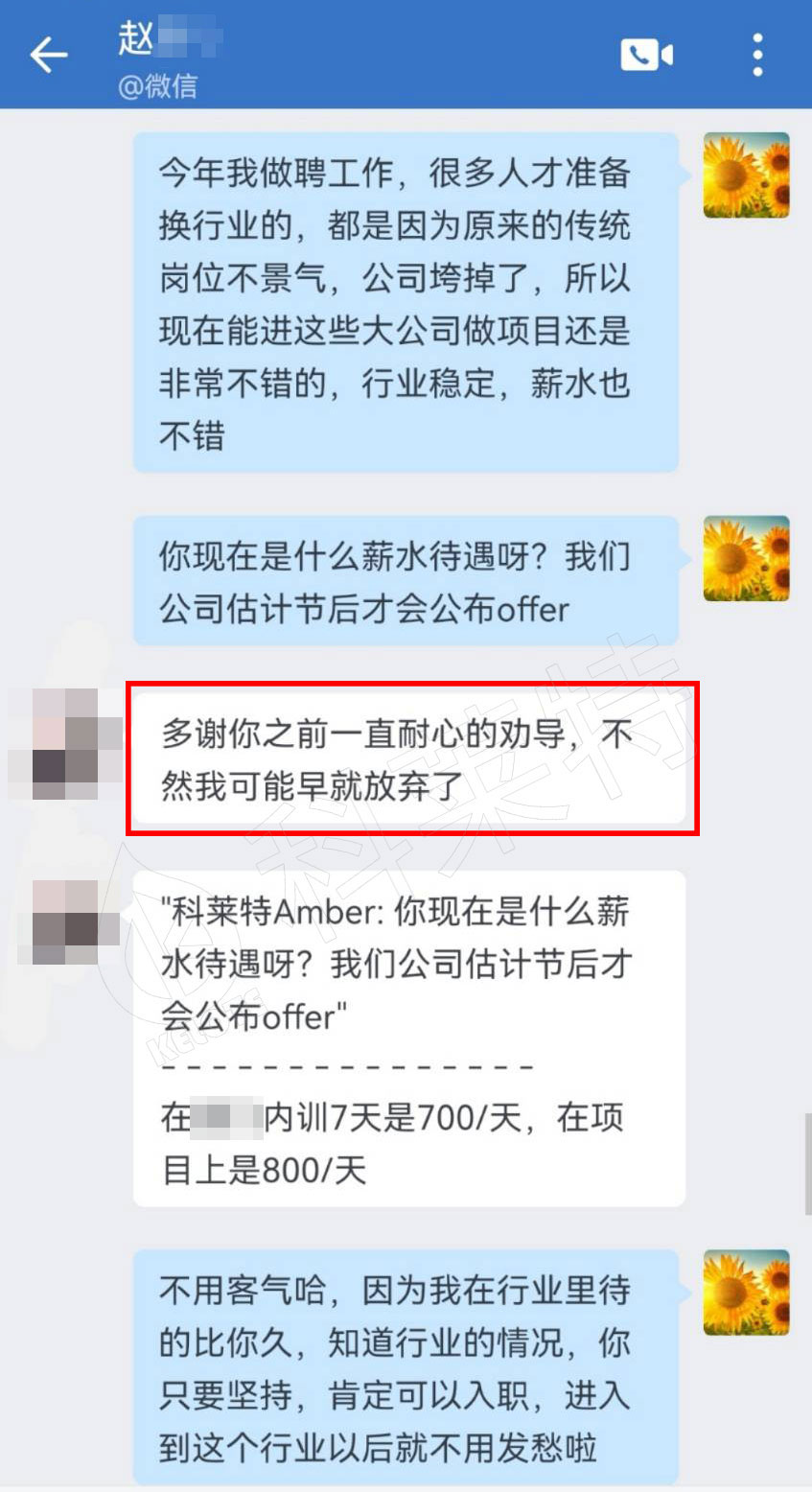Open sunflower avatar beside the offer question message
812x1492 pixels.
click(746, 559)
